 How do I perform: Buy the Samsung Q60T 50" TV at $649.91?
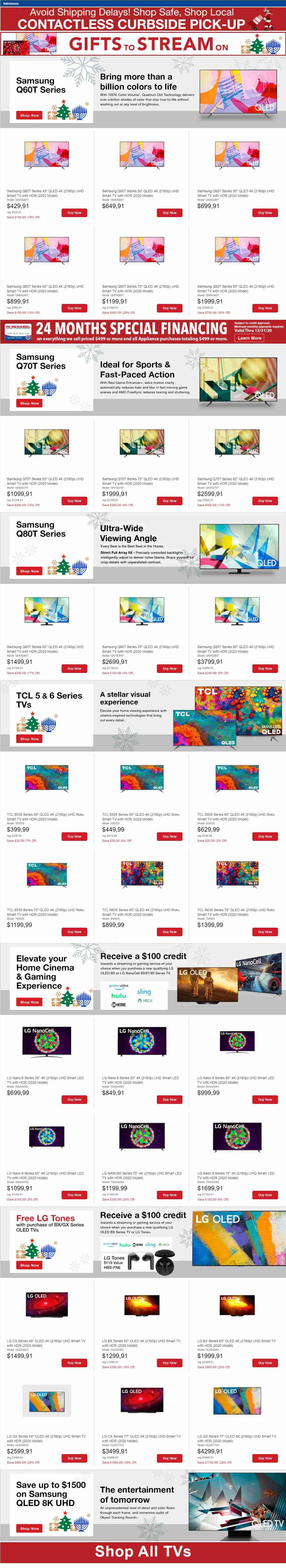tap(170, 212)
